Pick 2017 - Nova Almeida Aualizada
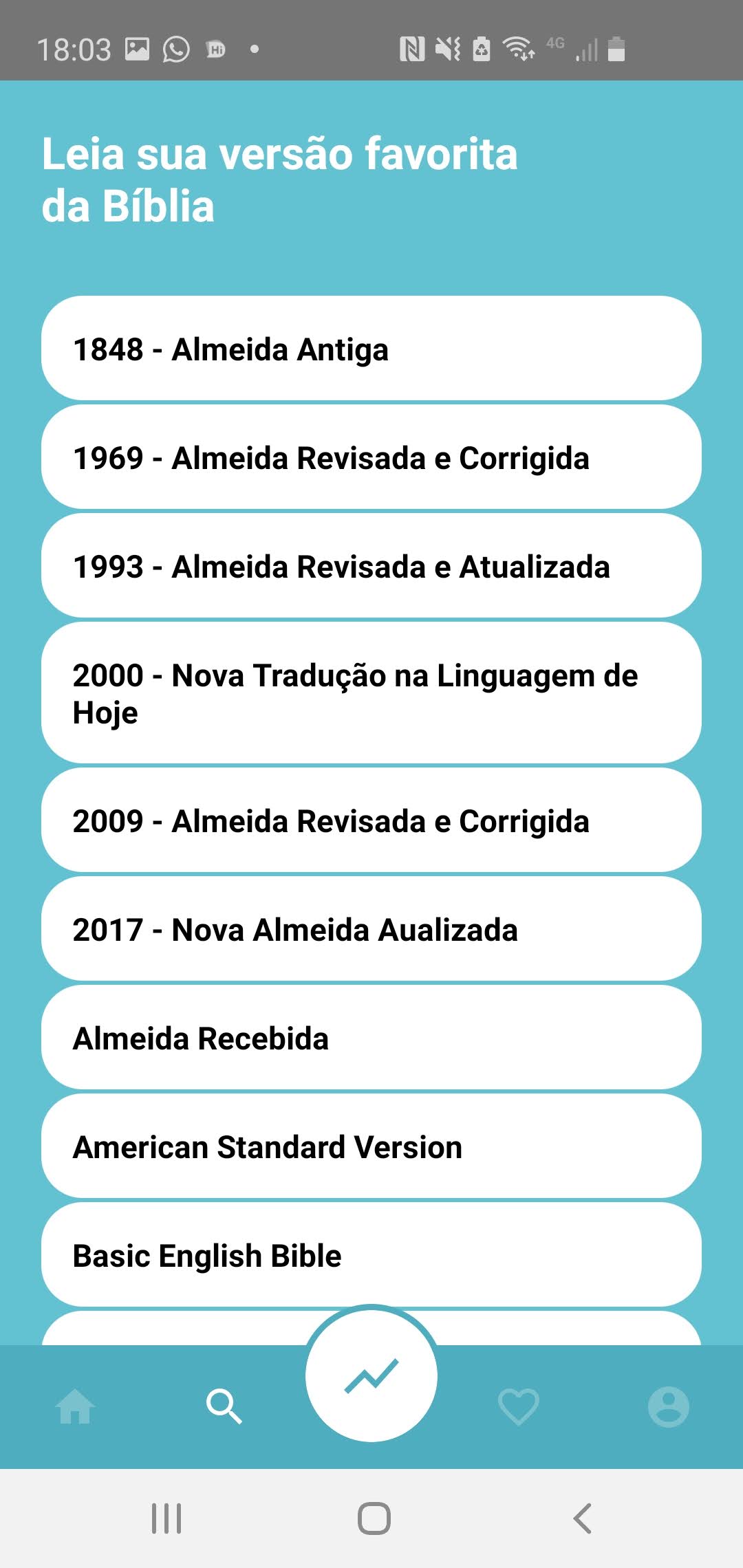Viewport: 743px width, 1568px height. coord(371,928)
